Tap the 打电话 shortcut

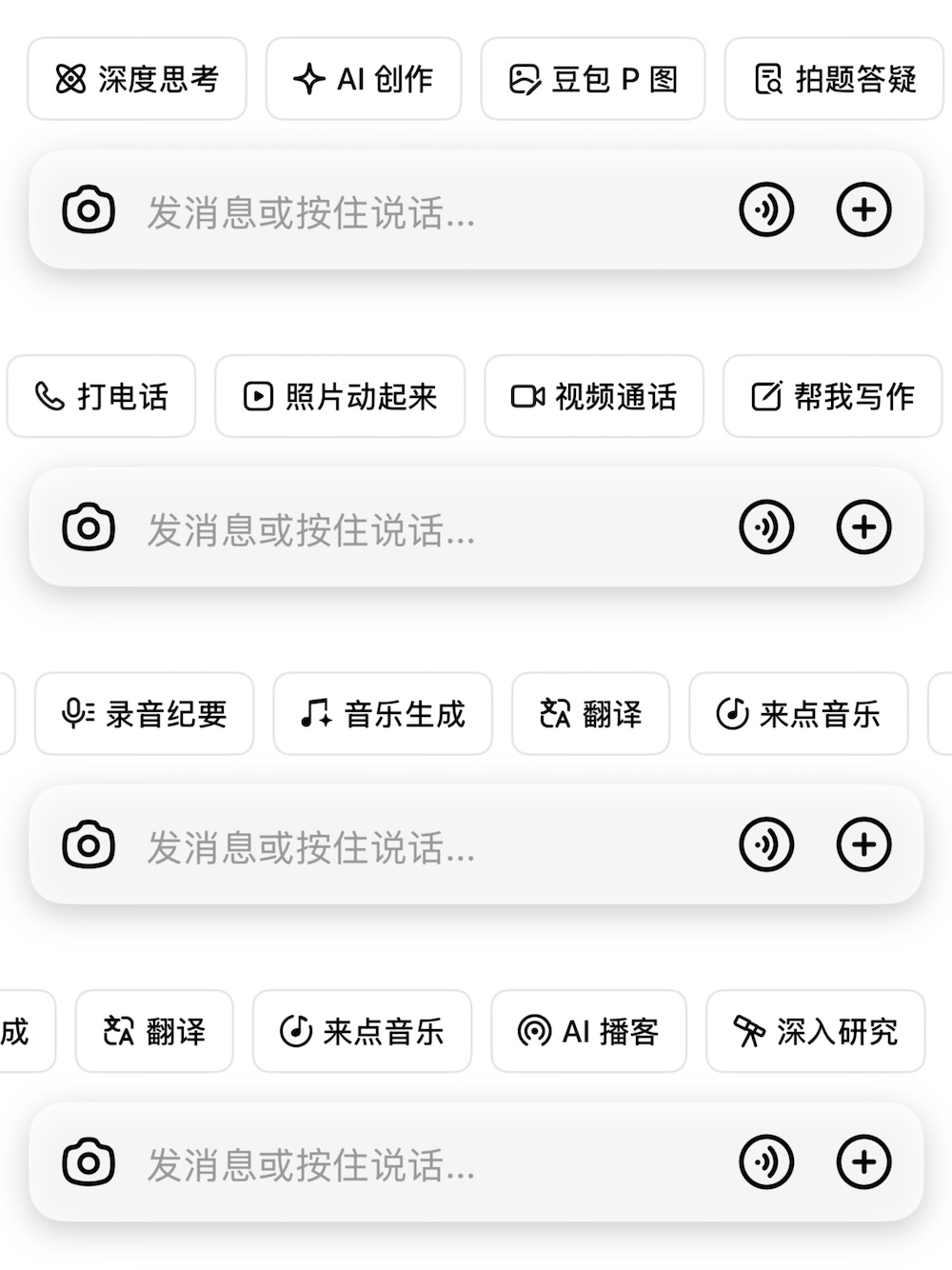click(101, 397)
